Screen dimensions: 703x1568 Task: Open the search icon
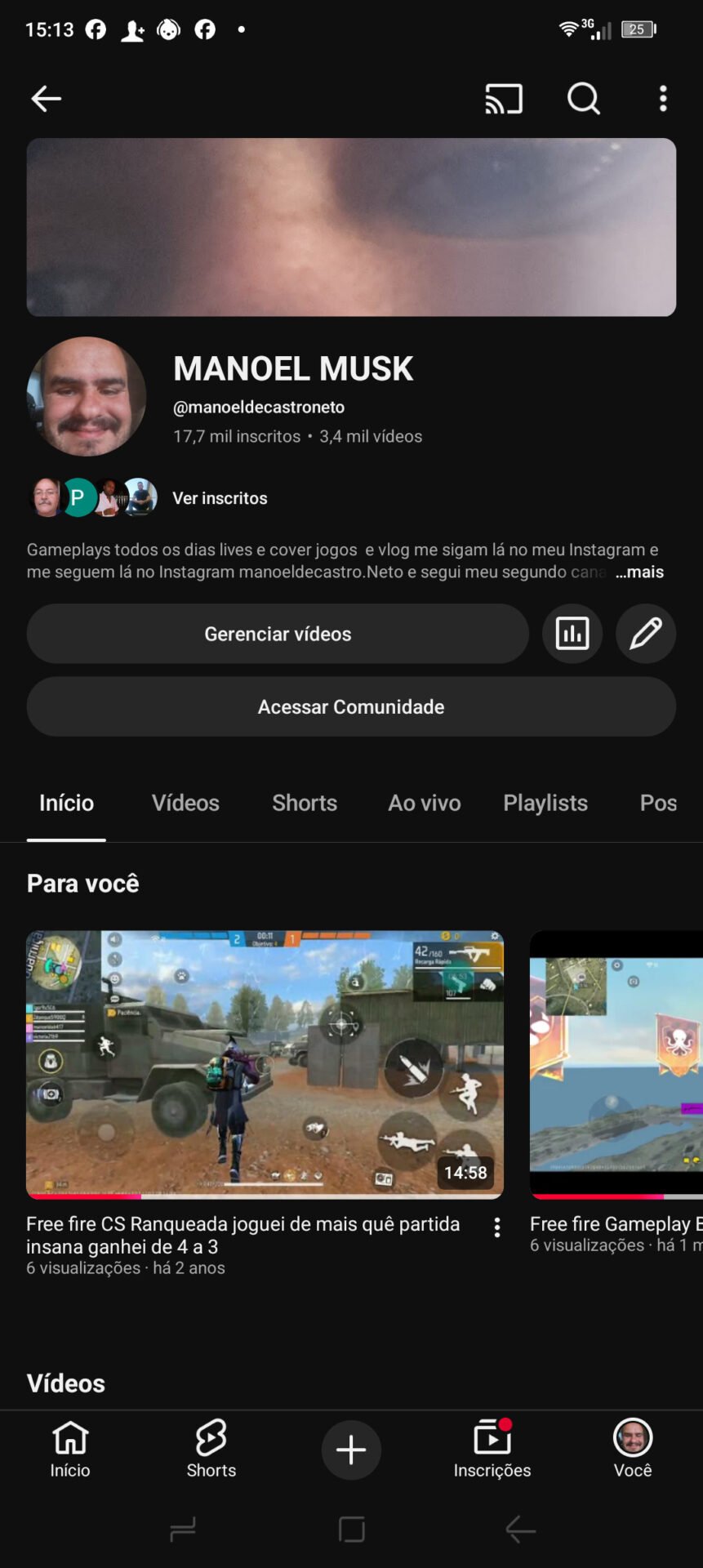click(x=583, y=99)
